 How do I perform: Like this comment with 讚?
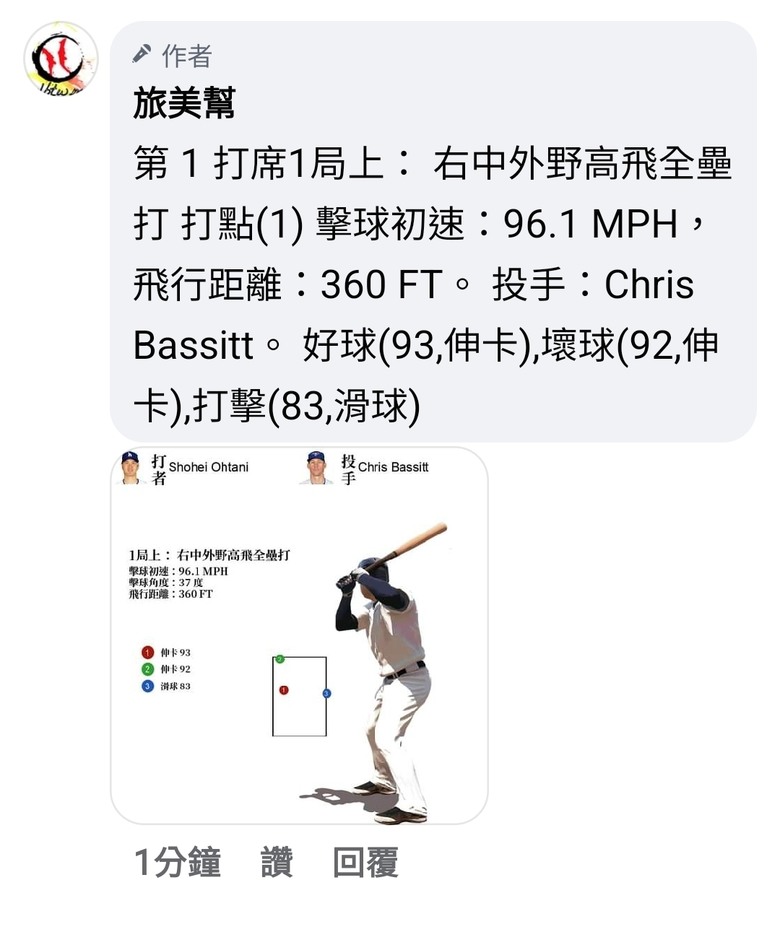(x=277, y=862)
